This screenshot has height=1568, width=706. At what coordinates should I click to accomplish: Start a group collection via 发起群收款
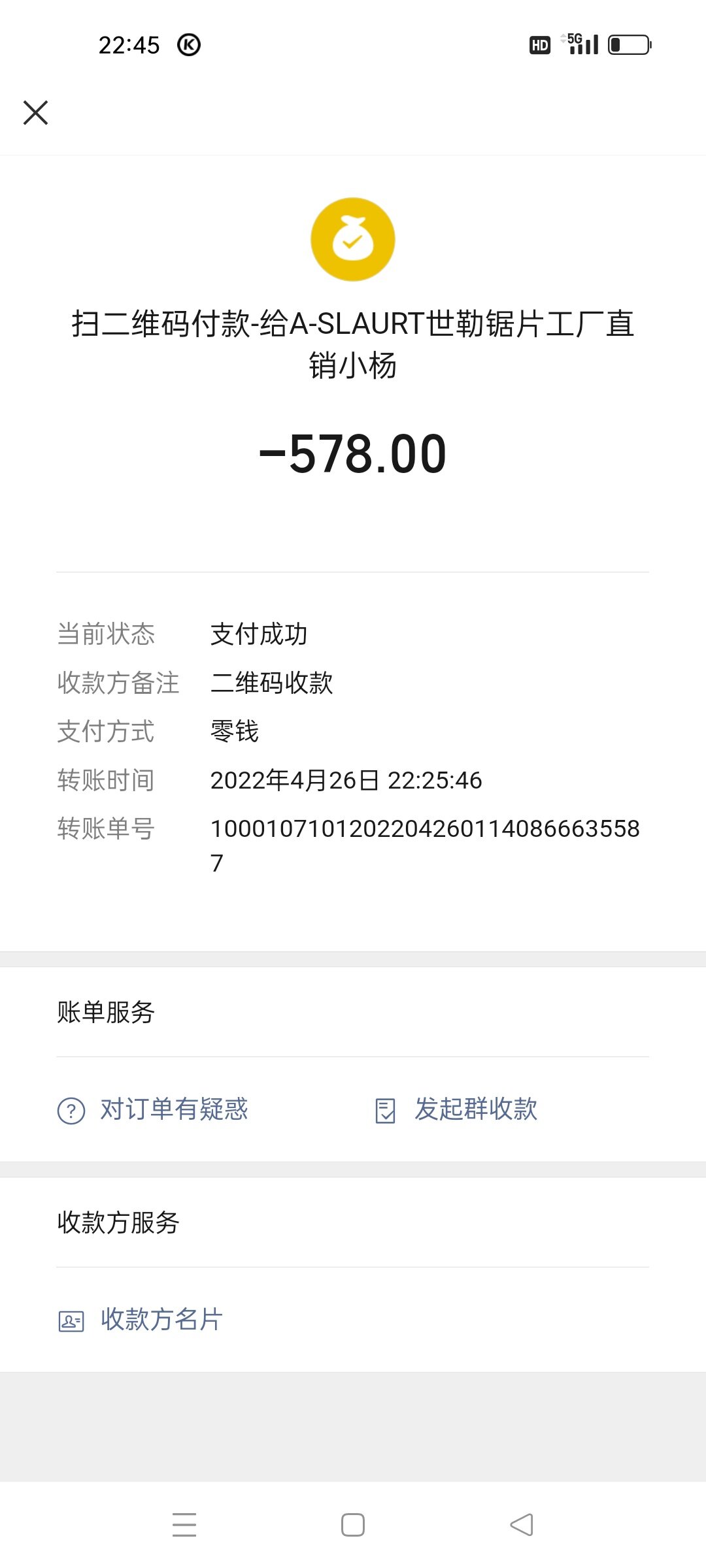(x=457, y=1109)
